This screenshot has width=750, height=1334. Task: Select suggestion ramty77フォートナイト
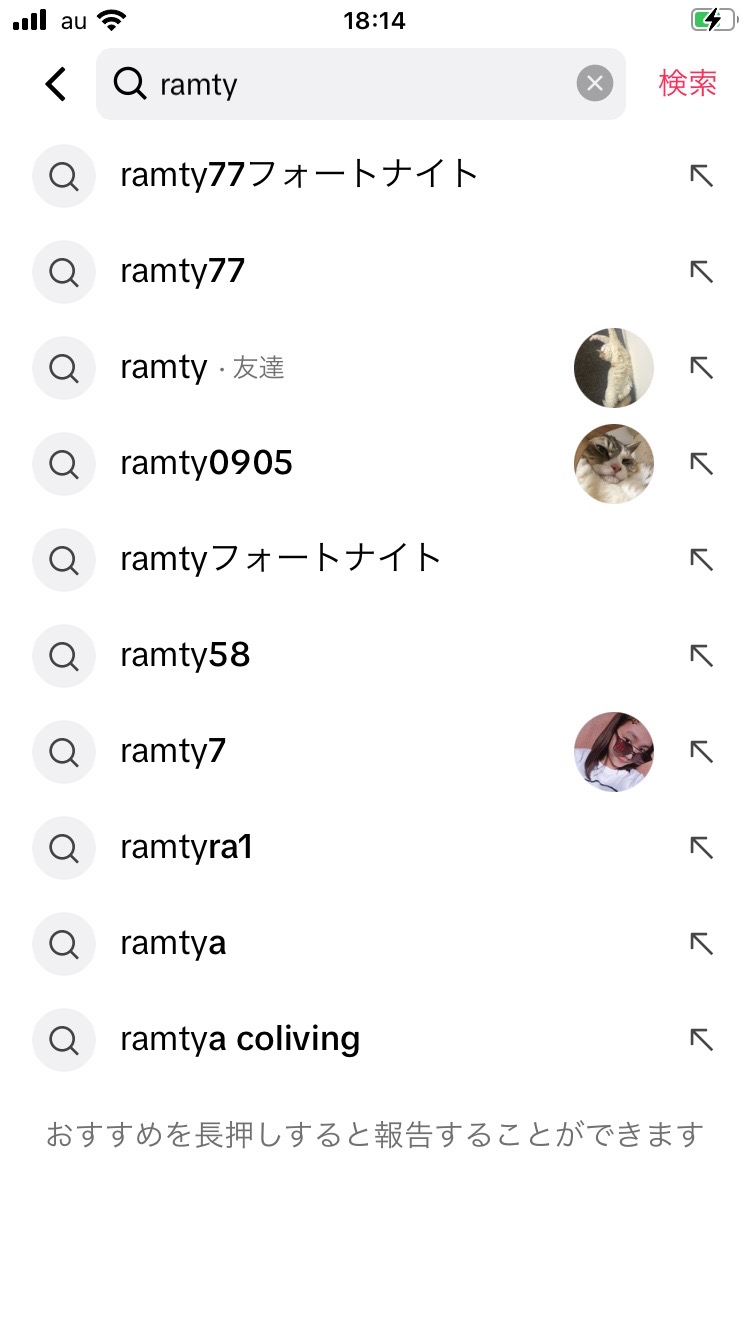(299, 175)
